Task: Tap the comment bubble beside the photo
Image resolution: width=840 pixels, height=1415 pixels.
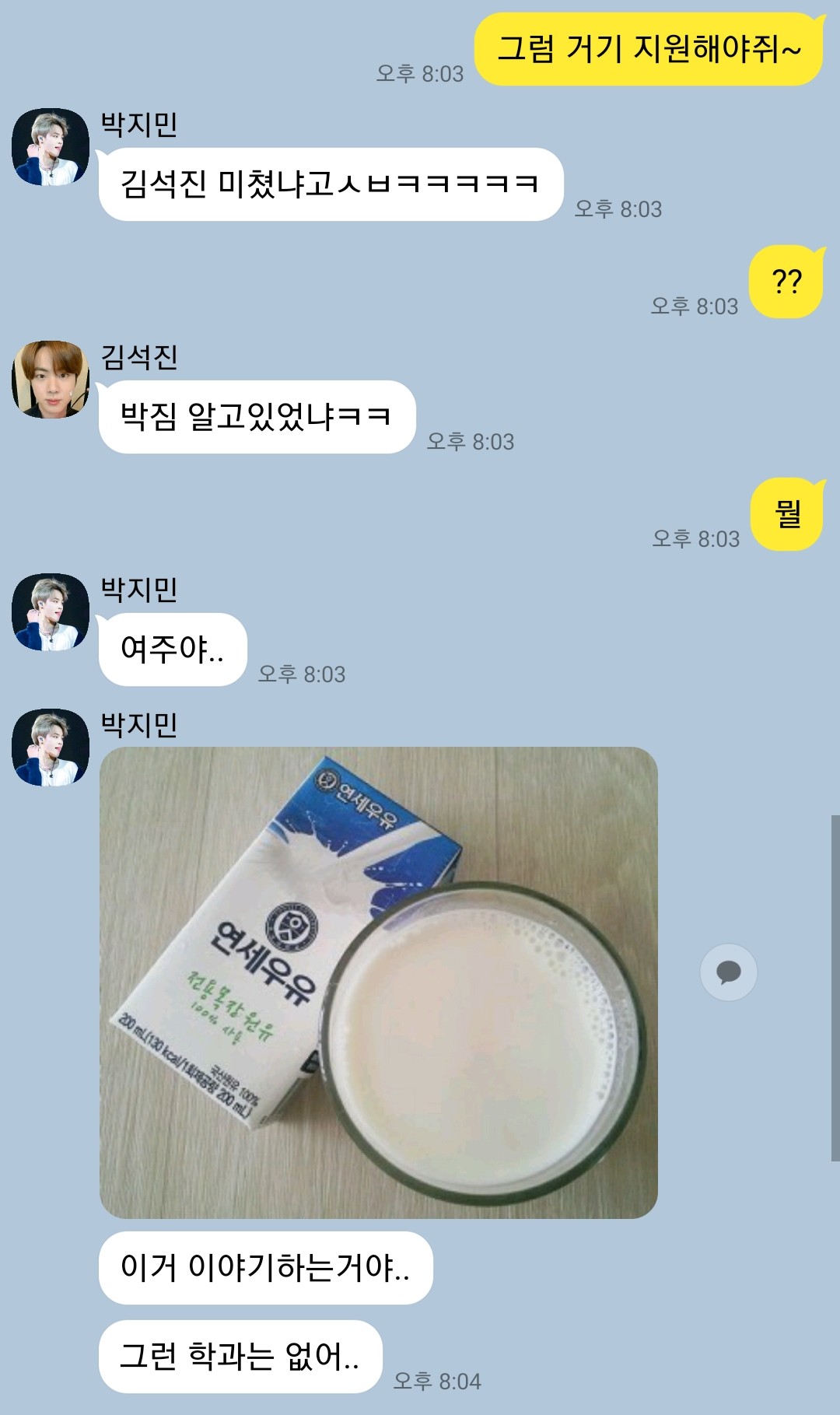Action: pyautogui.click(x=729, y=972)
